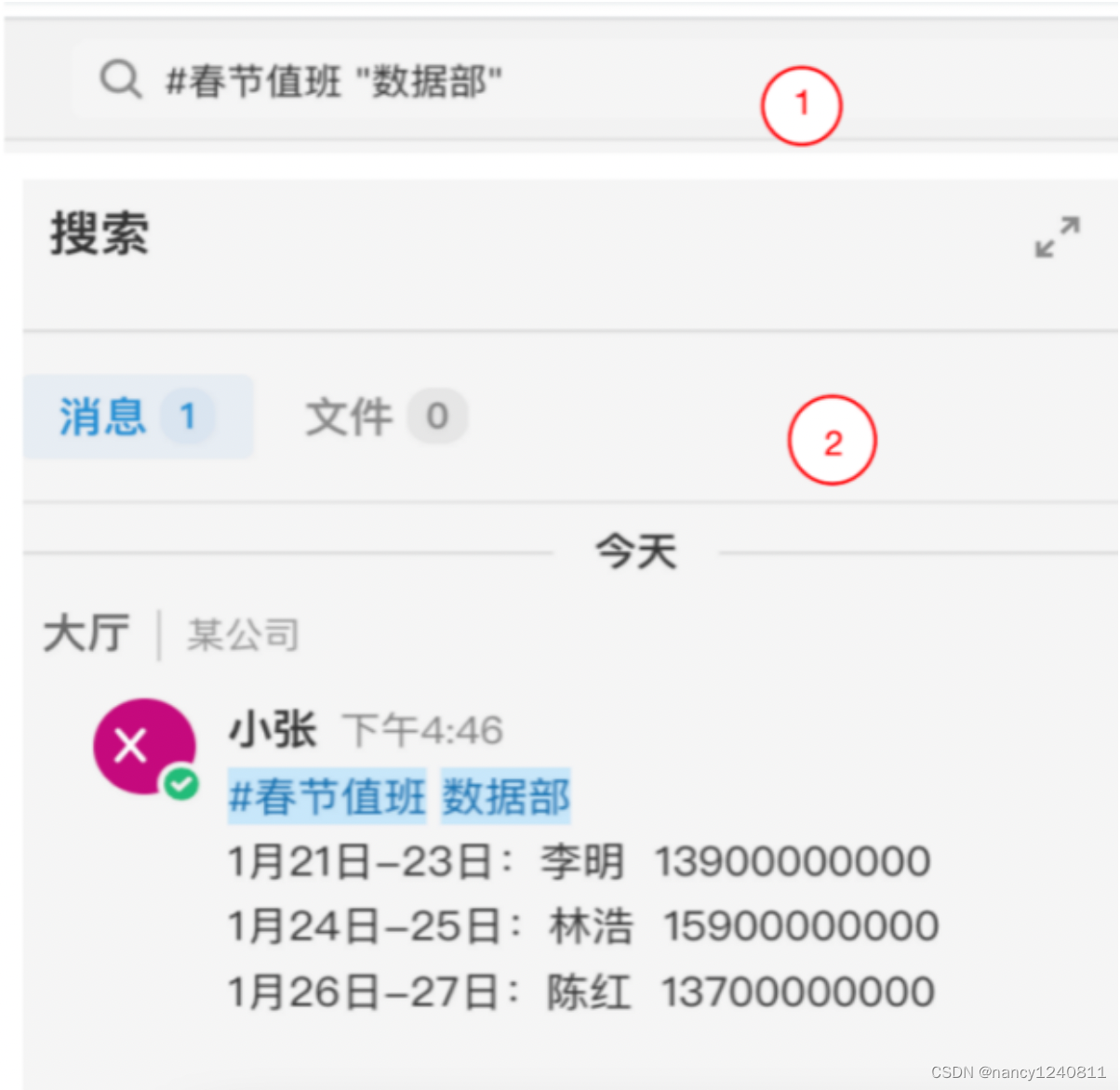Screen dimensions: 1120x1090
Task: Open the 大厅 channel header
Action: click(x=87, y=634)
